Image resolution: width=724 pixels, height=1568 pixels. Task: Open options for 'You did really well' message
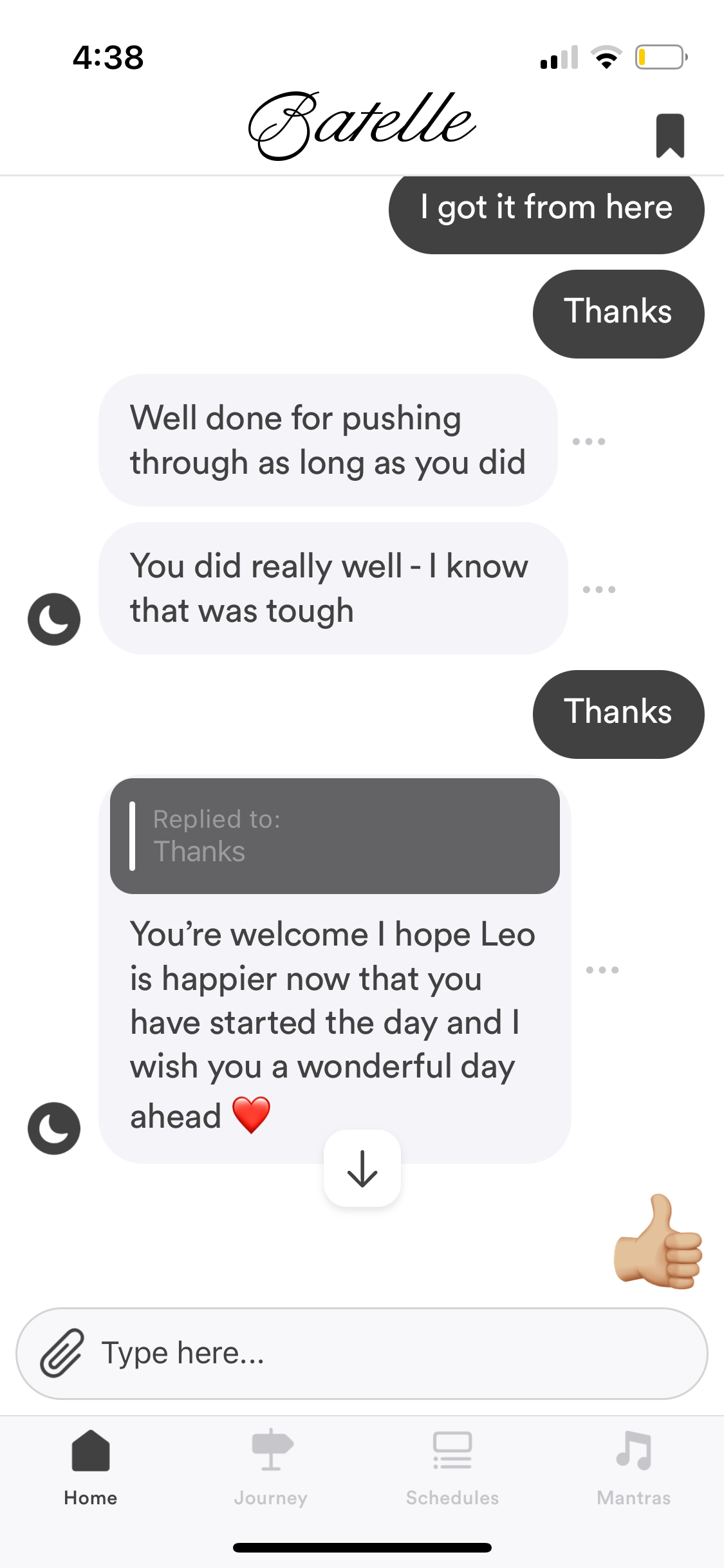pos(599,590)
